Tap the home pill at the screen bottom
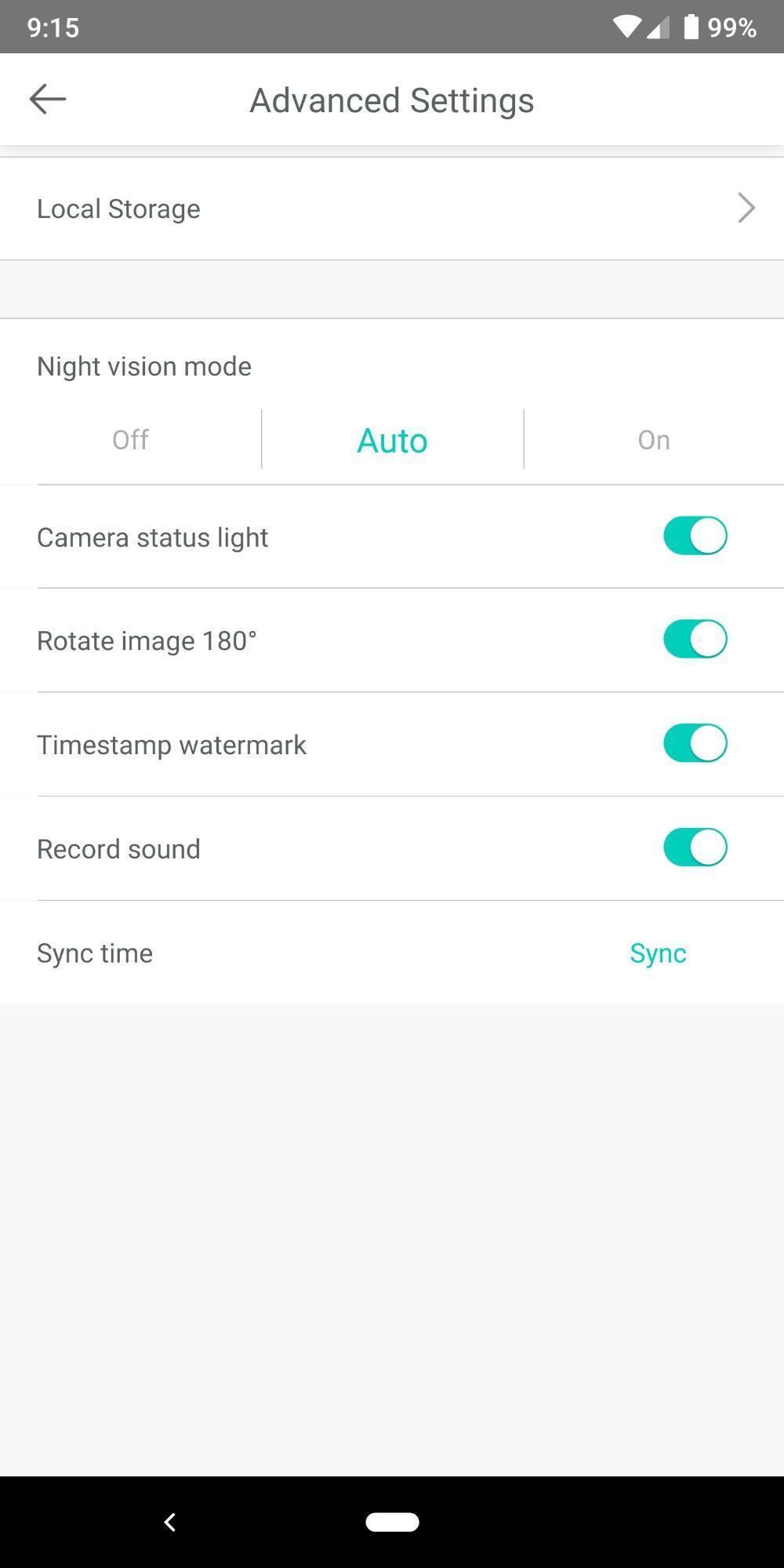 (392, 1521)
